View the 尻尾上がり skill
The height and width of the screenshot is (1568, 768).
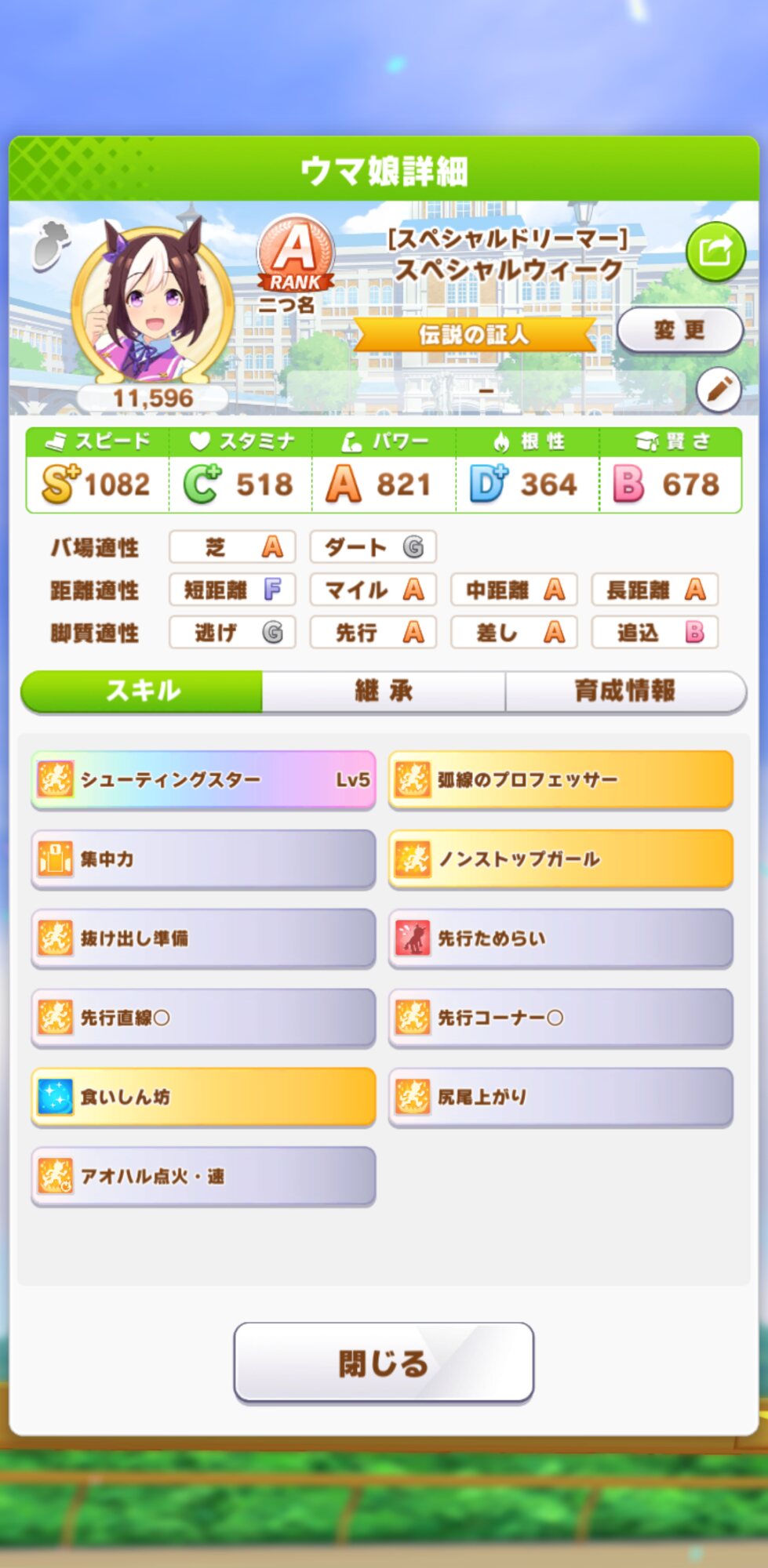[560, 1096]
